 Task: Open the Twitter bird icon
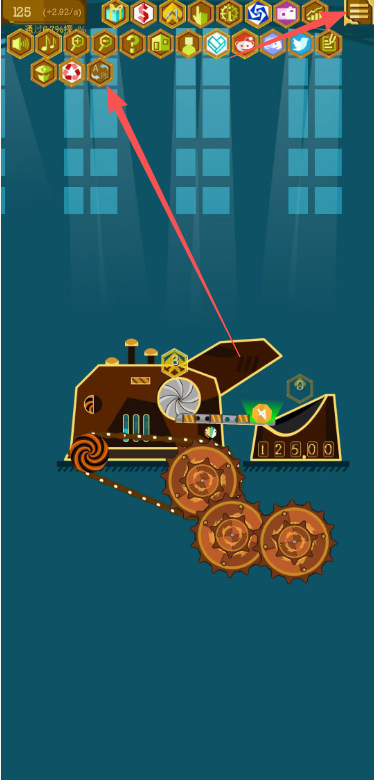[x=301, y=44]
